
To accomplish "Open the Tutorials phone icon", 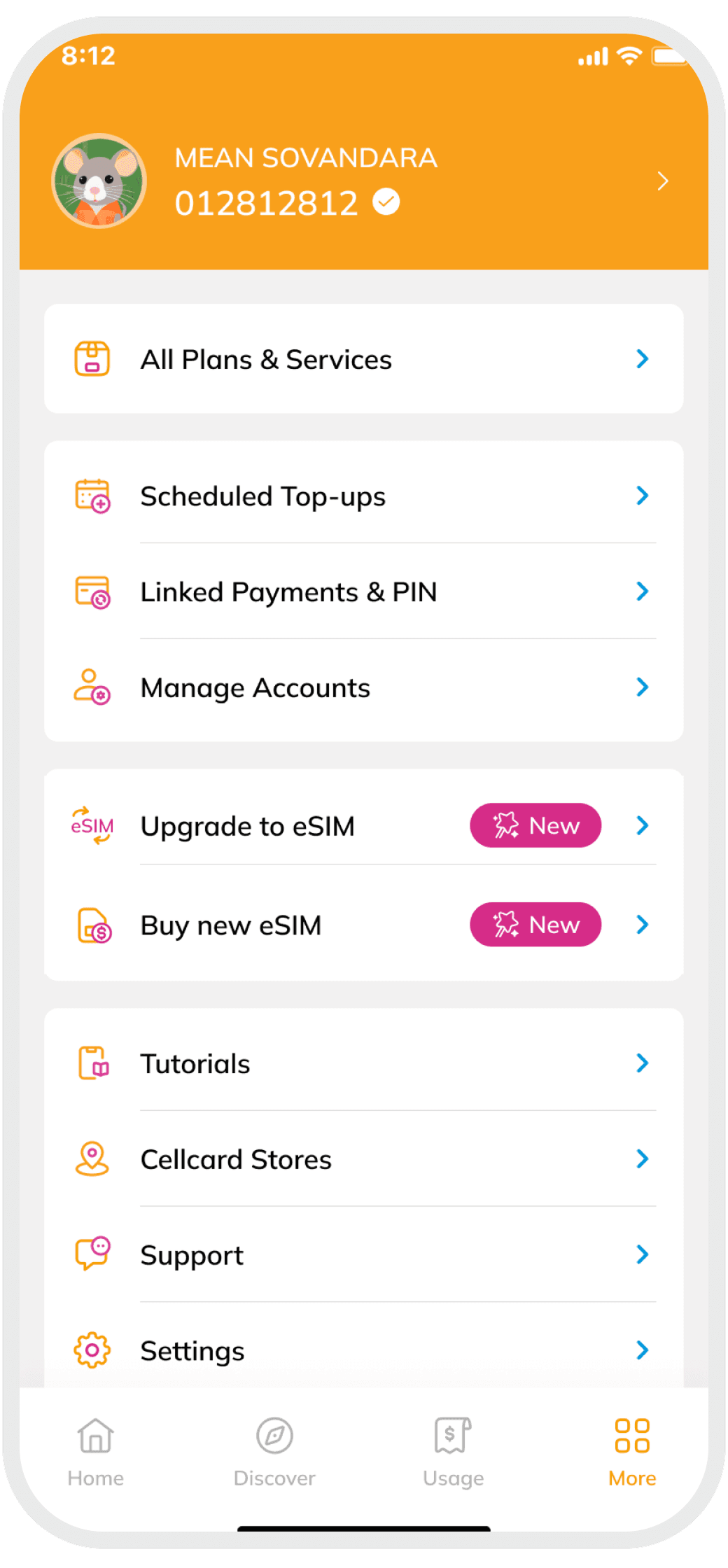I will pos(92,1063).
